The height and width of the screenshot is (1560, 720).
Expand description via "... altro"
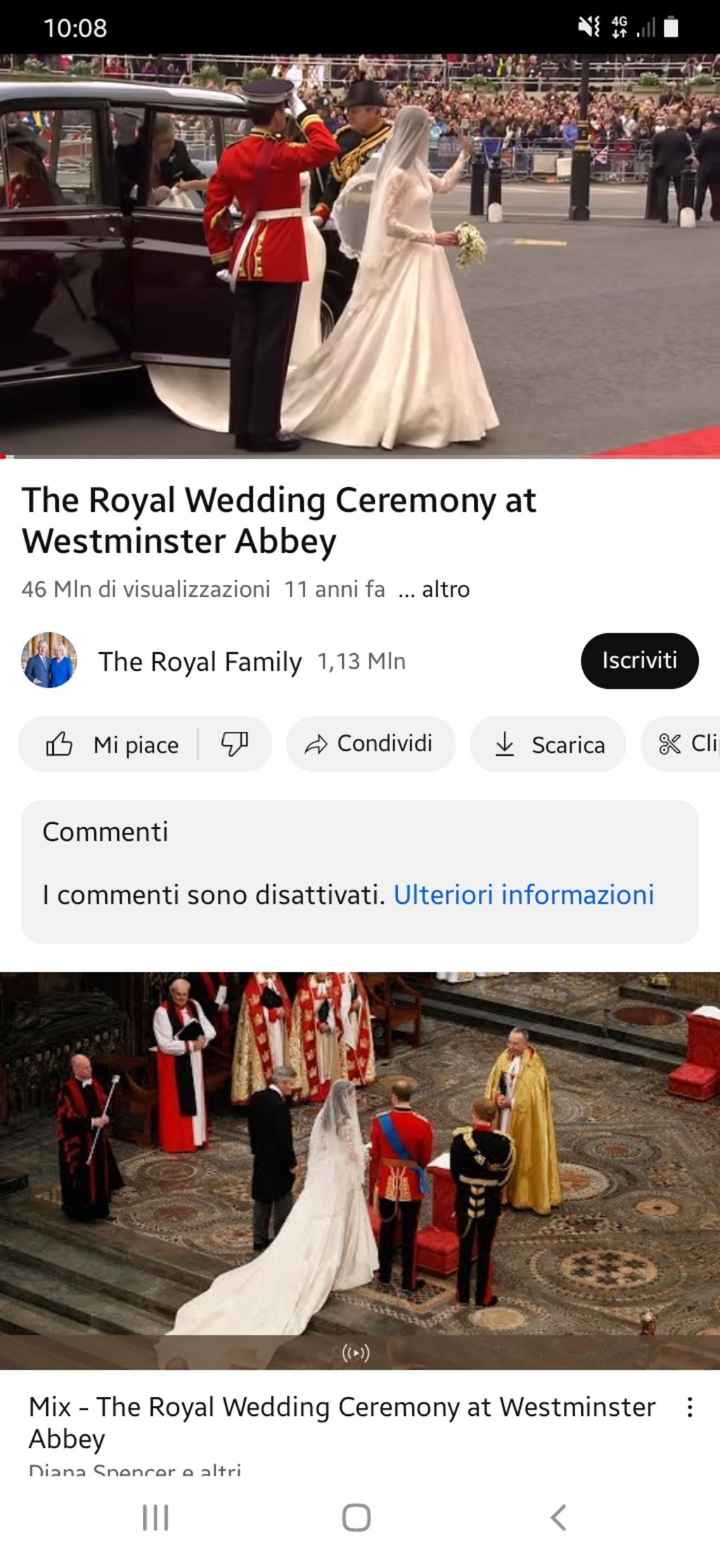tap(434, 590)
